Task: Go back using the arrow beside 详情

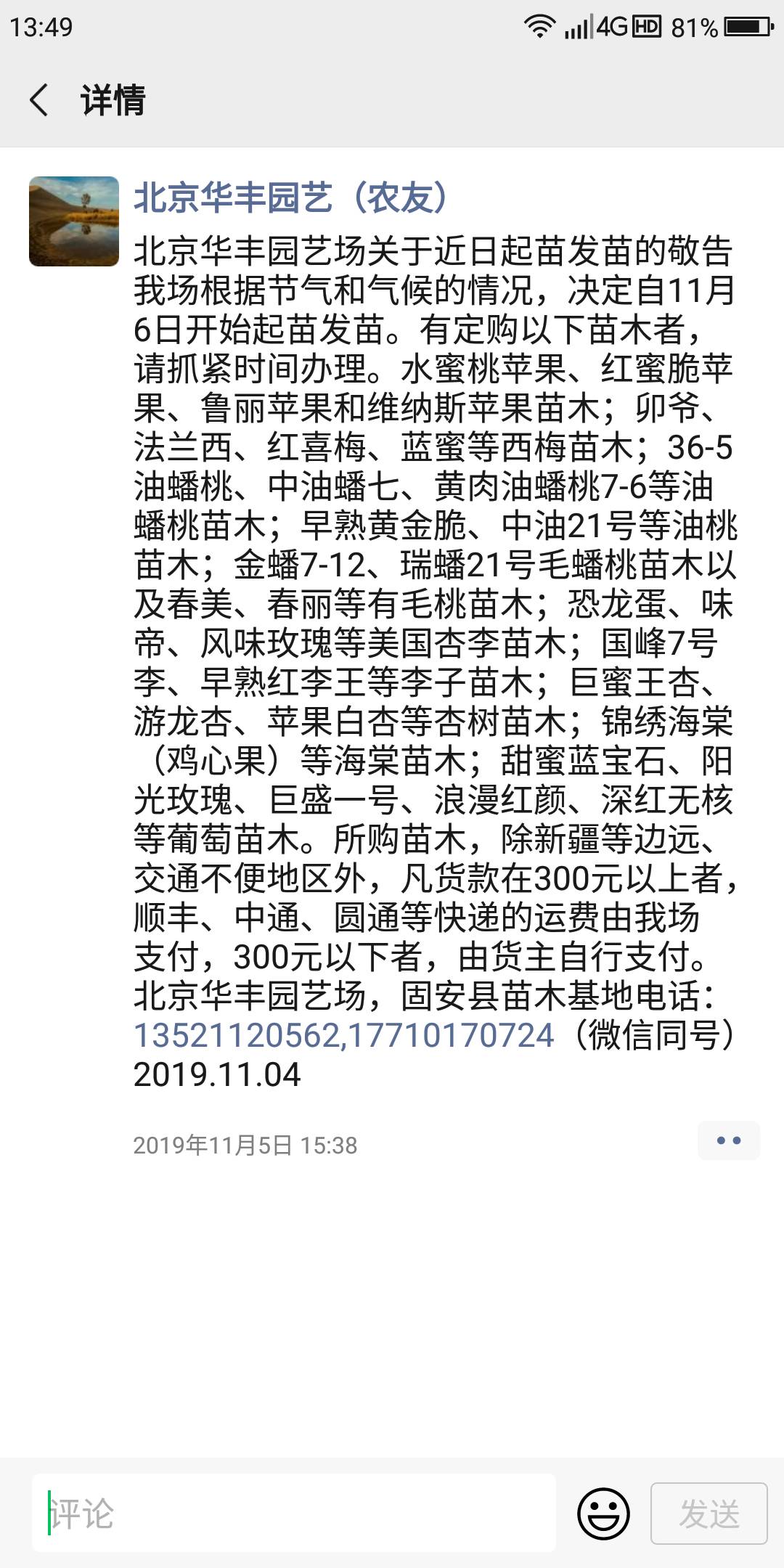Action: pyautogui.click(x=39, y=99)
